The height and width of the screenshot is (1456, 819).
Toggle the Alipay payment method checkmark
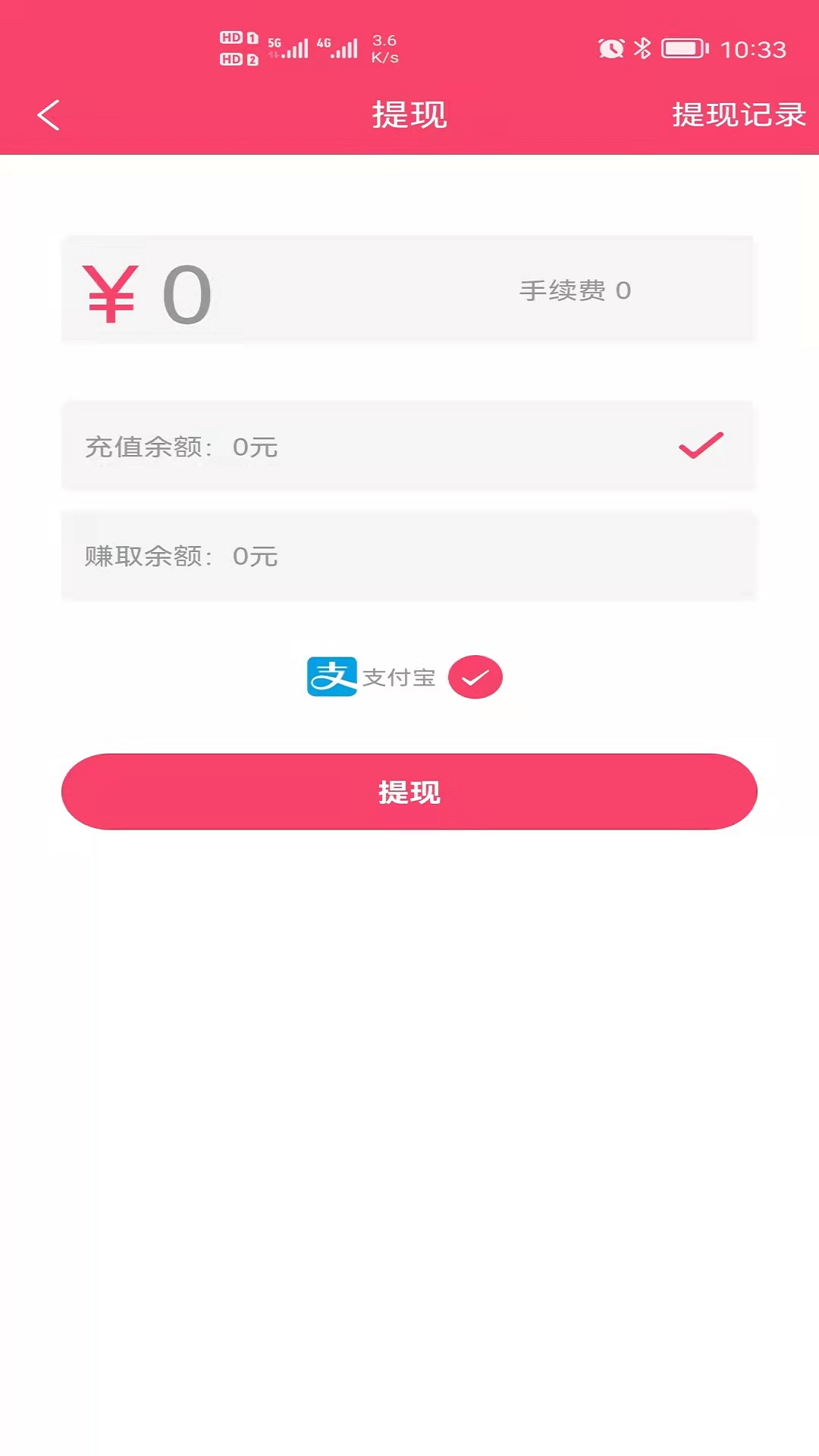[x=475, y=677]
